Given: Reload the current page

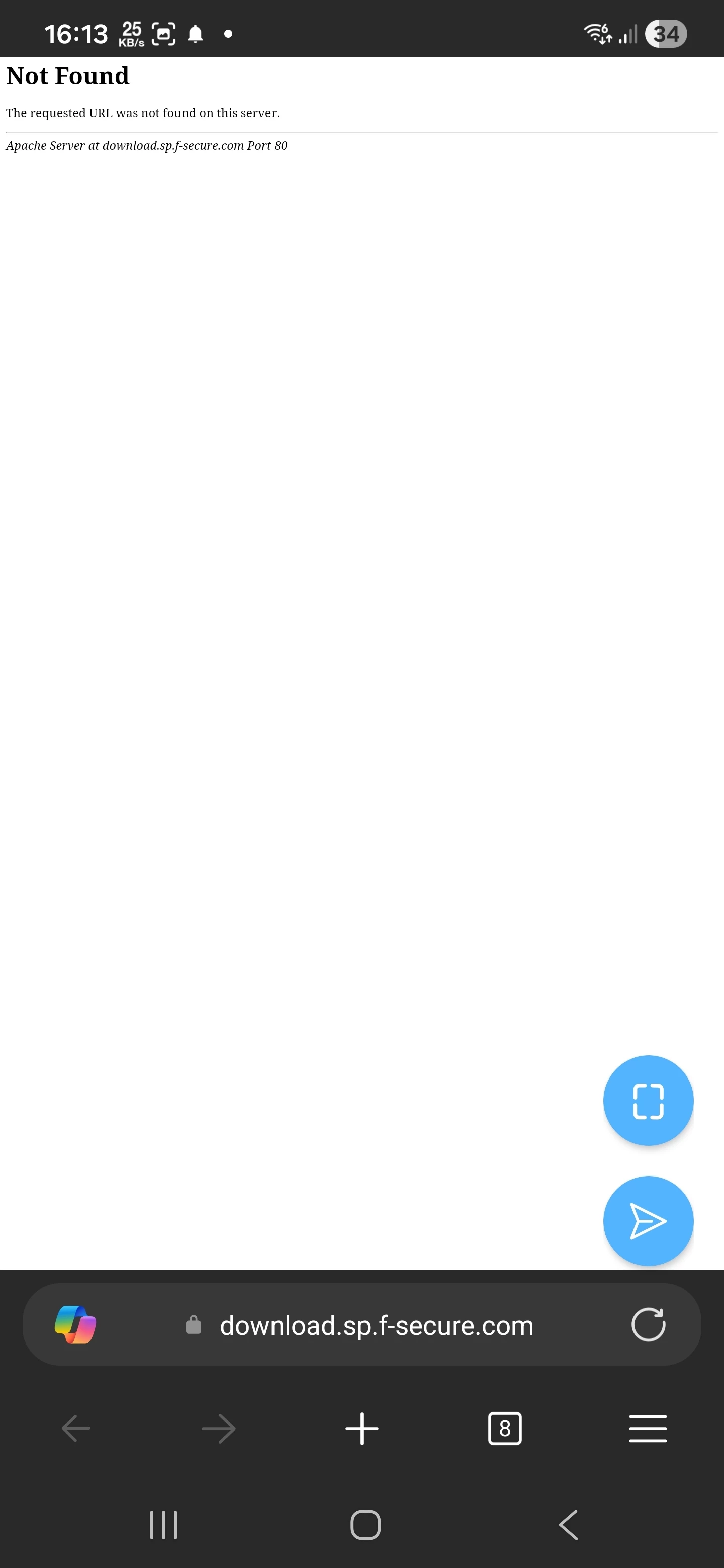Looking at the screenshot, I should click(x=648, y=1325).
